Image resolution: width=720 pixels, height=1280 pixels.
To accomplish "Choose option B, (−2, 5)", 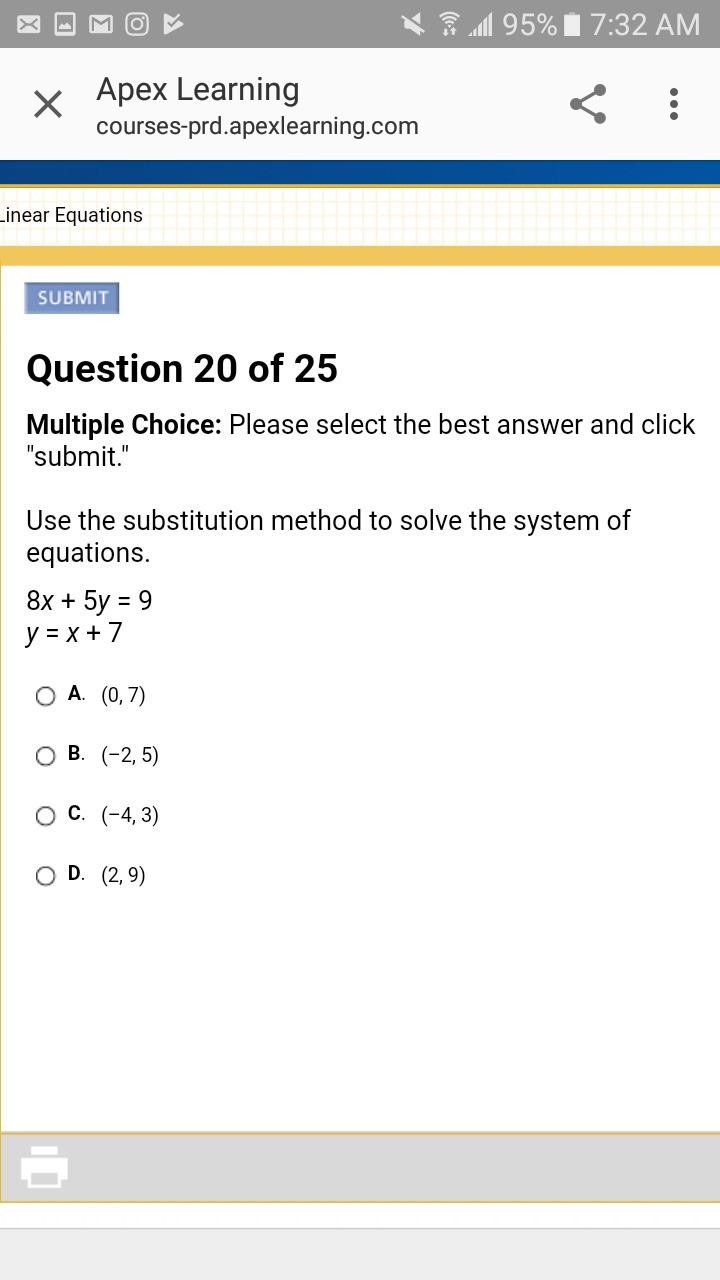I will click(x=46, y=756).
